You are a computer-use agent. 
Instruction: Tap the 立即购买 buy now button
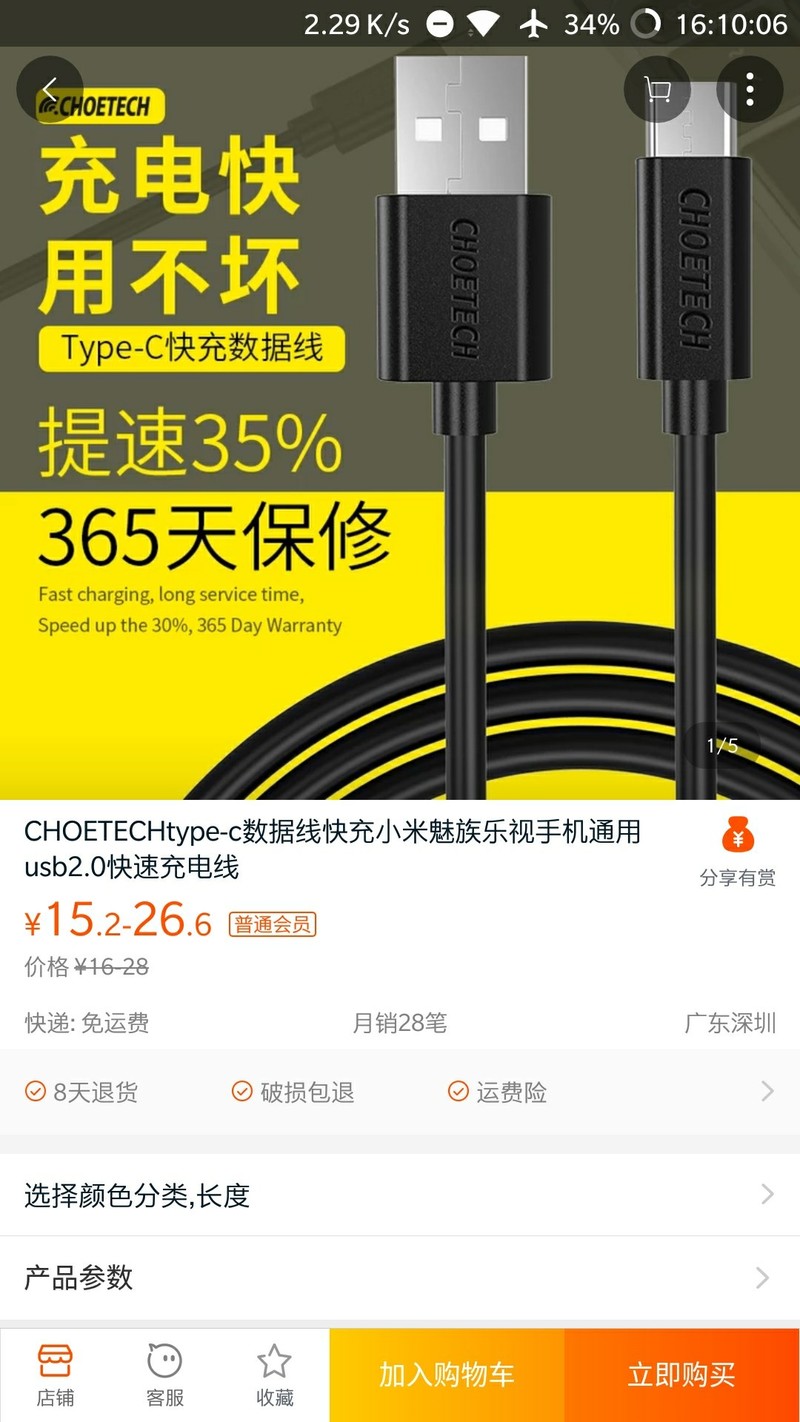coord(682,1374)
